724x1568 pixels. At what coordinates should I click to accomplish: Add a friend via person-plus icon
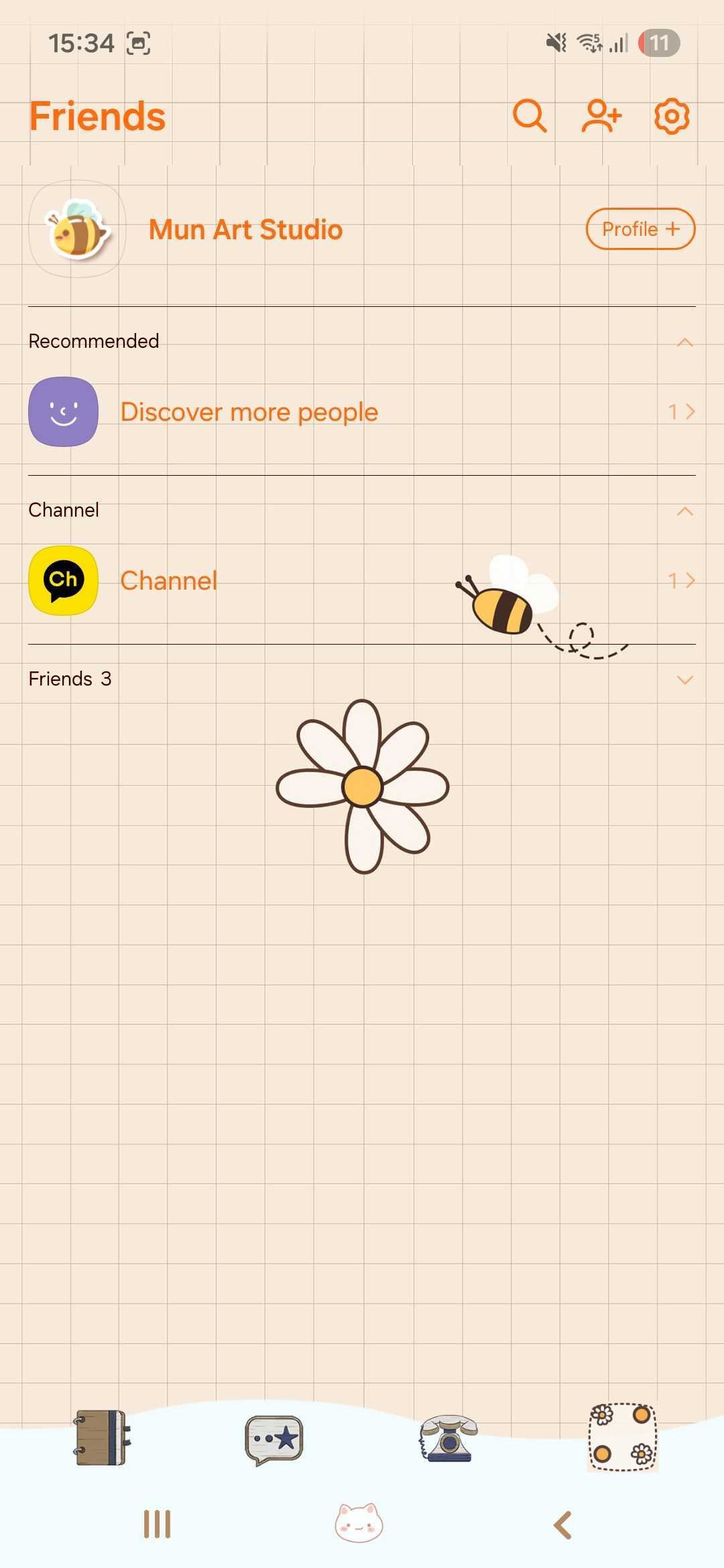pyautogui.click(x=601, y=116)
